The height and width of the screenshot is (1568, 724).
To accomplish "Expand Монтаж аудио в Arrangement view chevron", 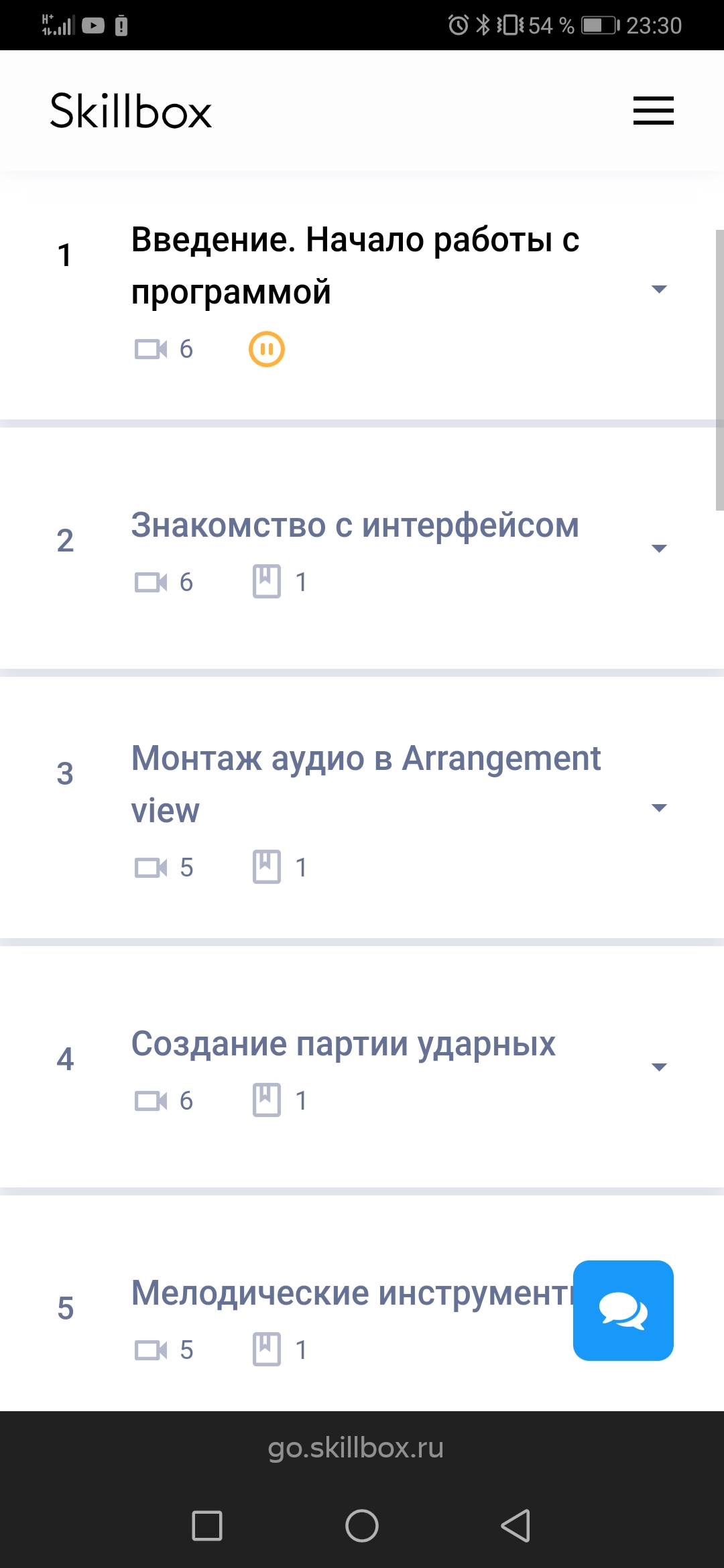I will pos(659,808).
